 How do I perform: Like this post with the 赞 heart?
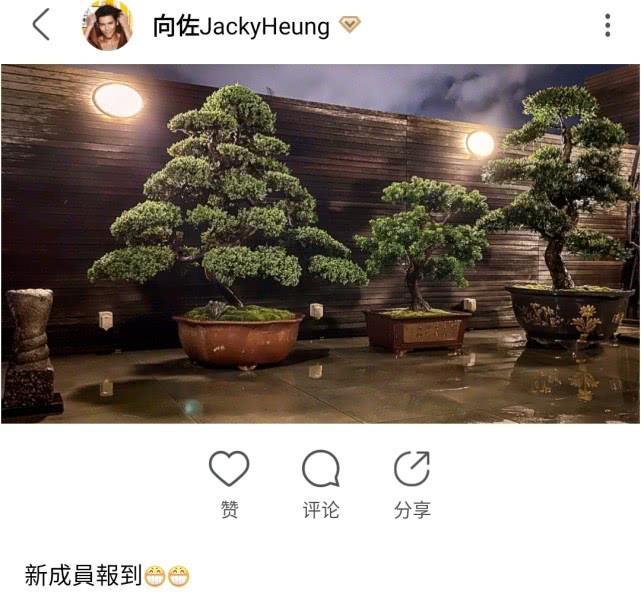point(229,469)
